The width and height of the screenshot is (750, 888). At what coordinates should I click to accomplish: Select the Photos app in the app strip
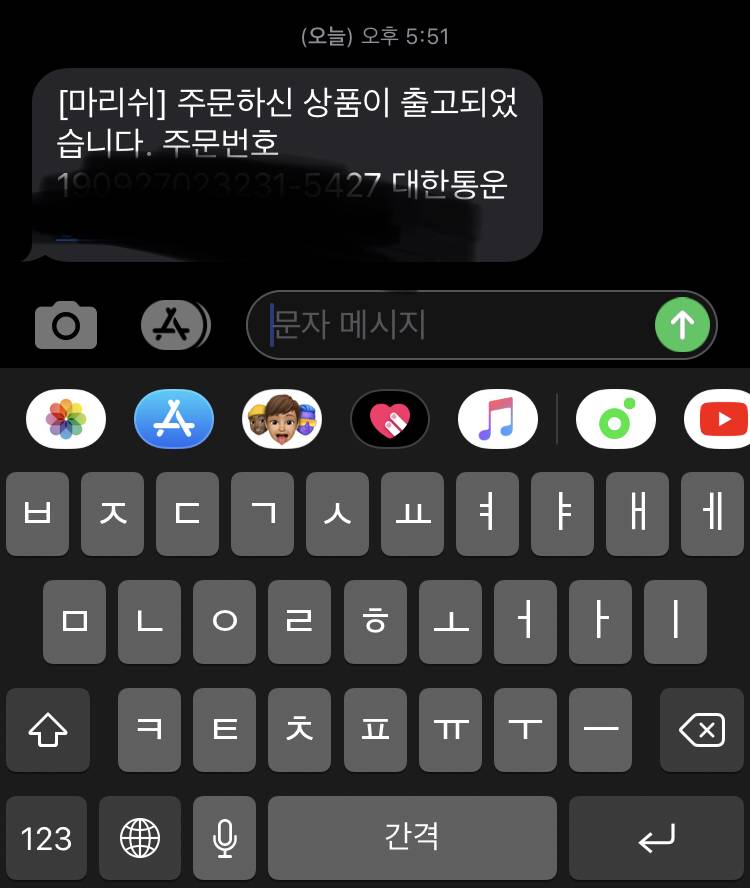65,418
